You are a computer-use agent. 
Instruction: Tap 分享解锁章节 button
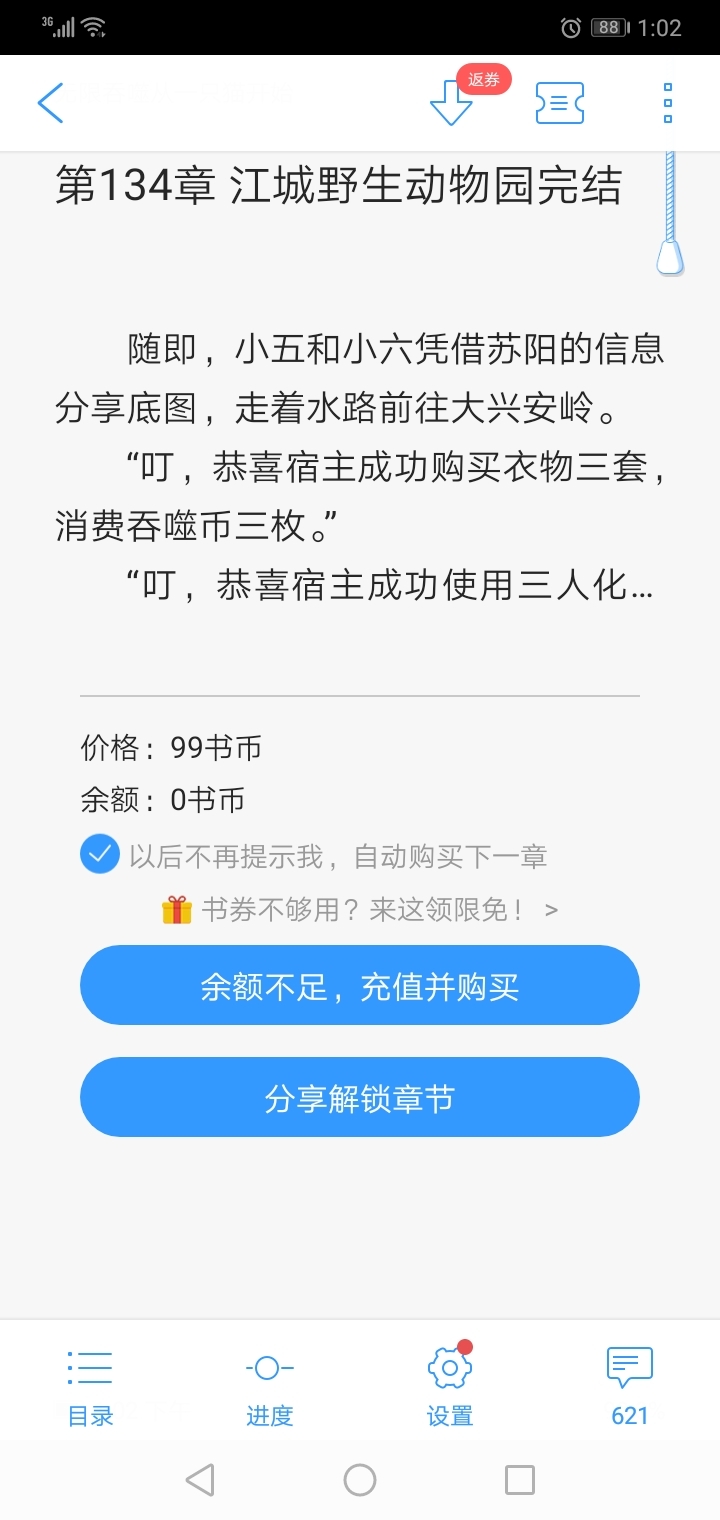(x=360, y=1098)
